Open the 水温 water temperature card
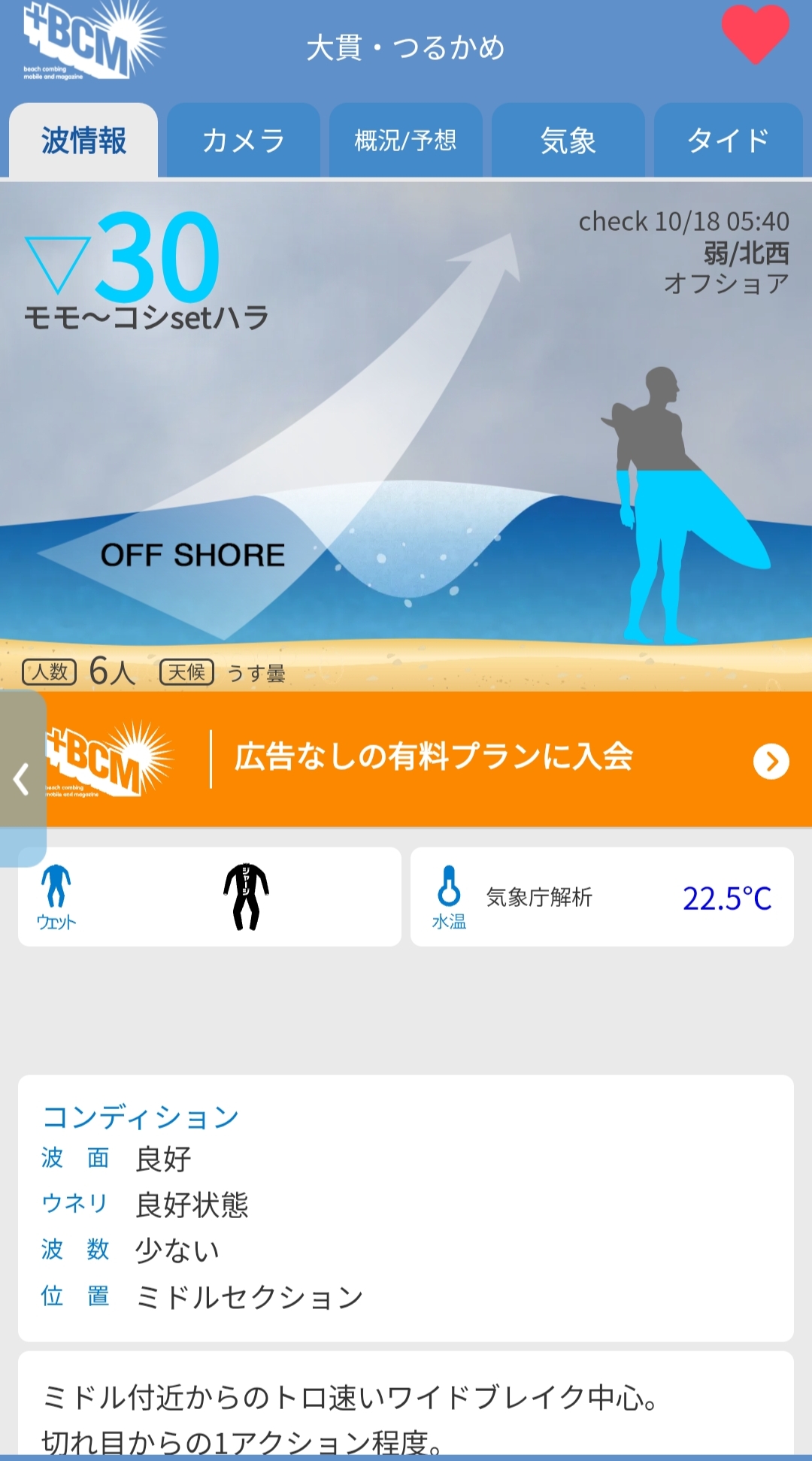The image size is (812, 1461). tap(601, 896)
